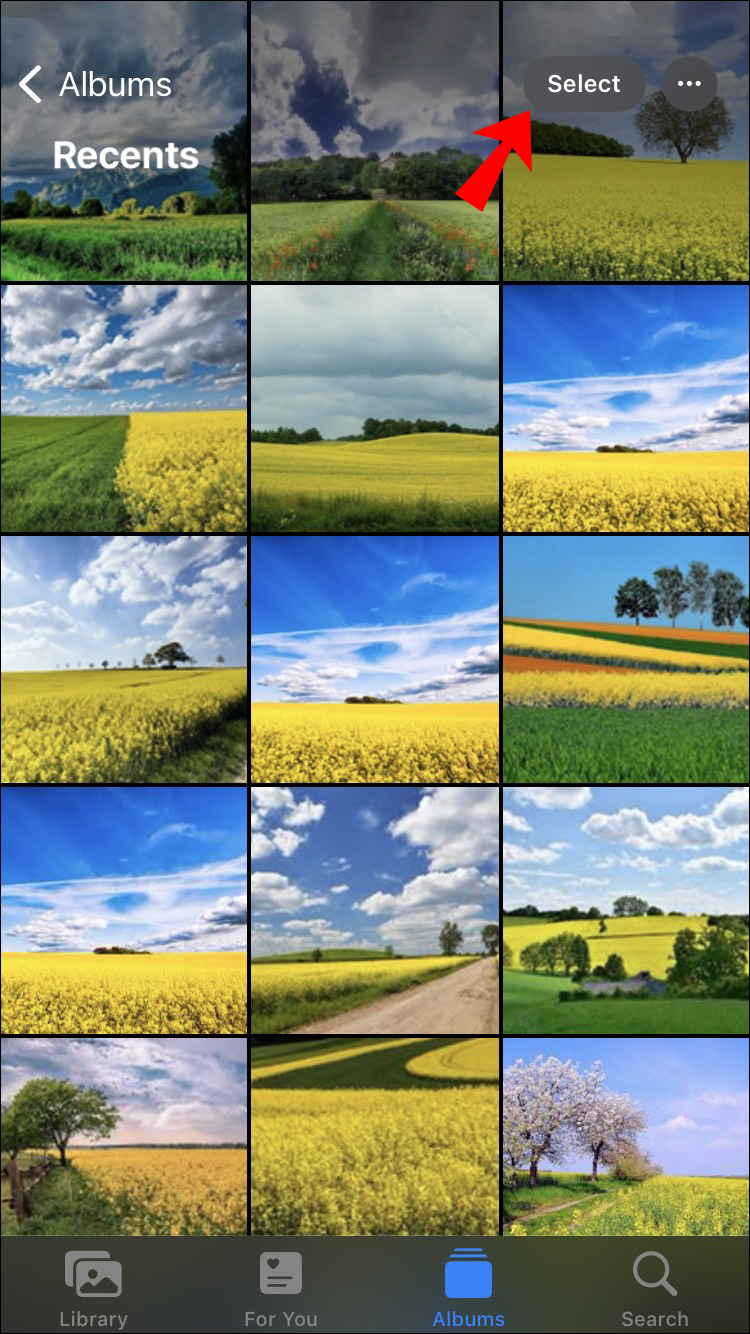
Task: Switch to the Library tab
Action: pyautogui.click(x=93, y=1289)
